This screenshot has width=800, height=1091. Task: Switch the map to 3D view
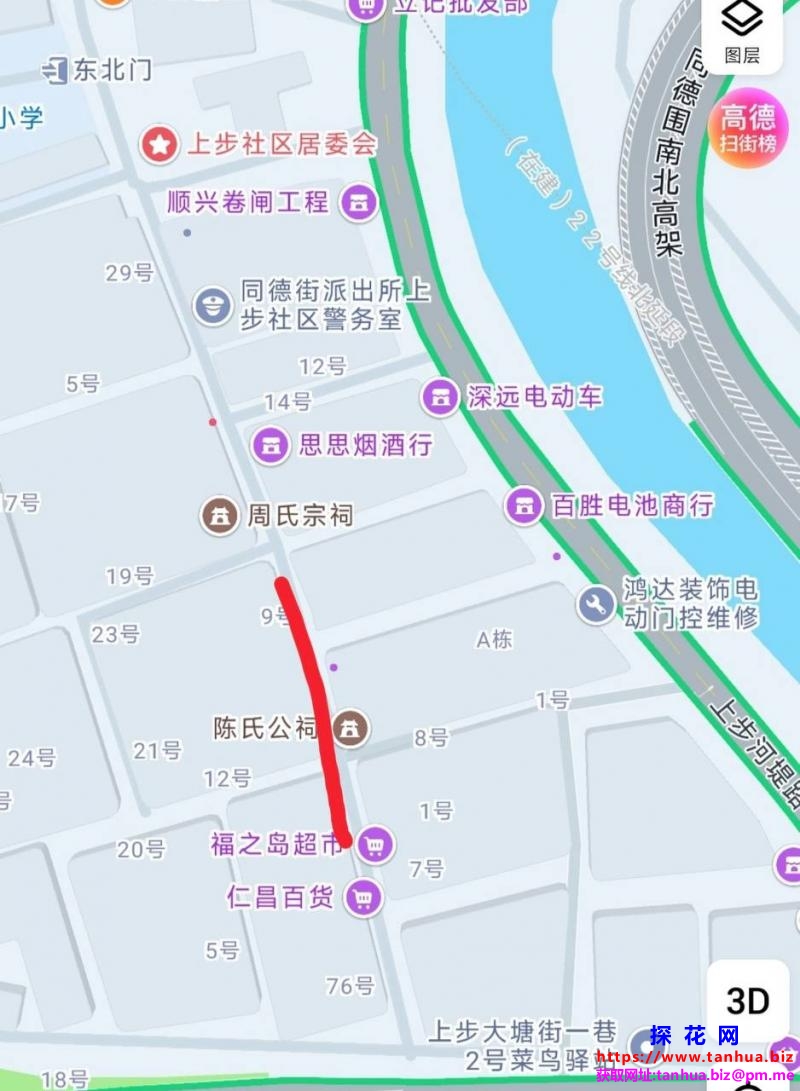point(747,1001)
